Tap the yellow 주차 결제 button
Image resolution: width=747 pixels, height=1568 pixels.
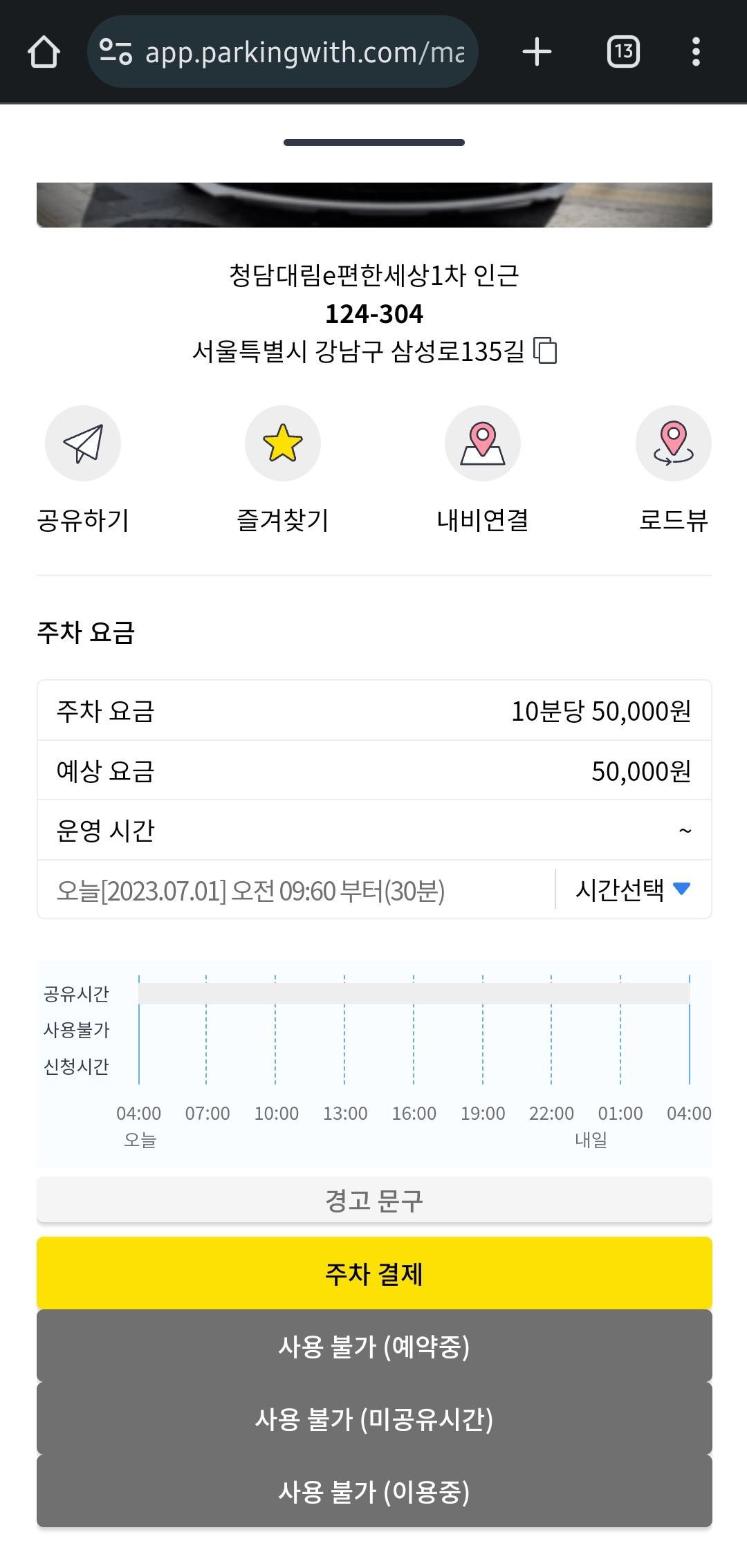[x=374, y=1273]
